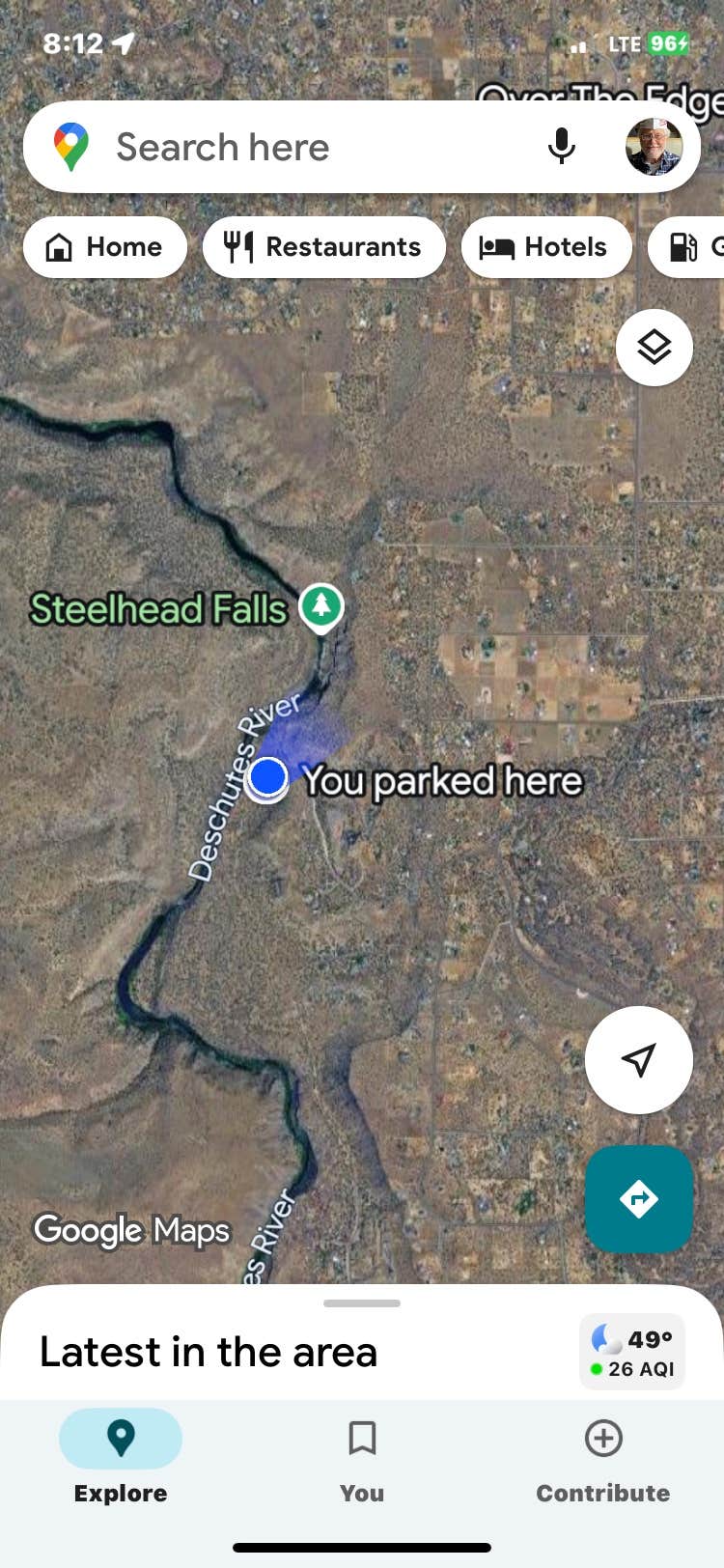
Task: Recenter map on my location
Action: tap(638, 1059)
